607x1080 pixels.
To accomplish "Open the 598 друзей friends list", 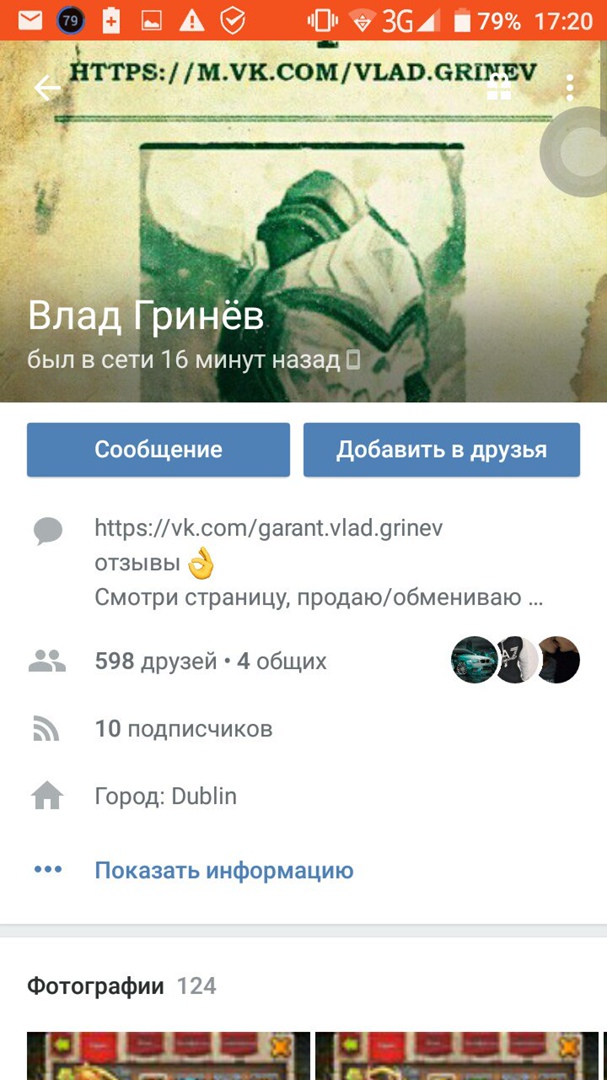I will 210,661.
